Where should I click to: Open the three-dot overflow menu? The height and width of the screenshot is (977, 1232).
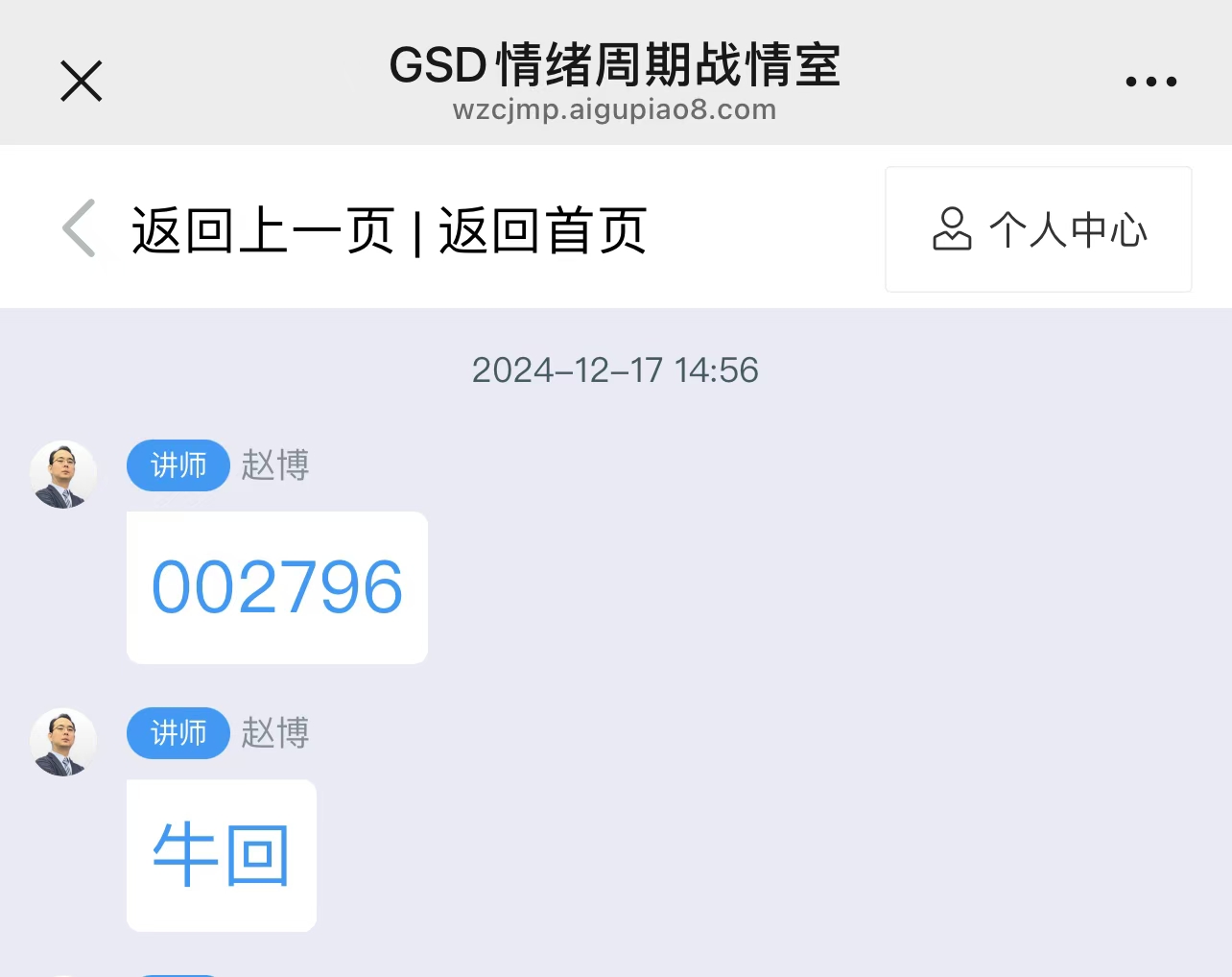point(1150,82)
